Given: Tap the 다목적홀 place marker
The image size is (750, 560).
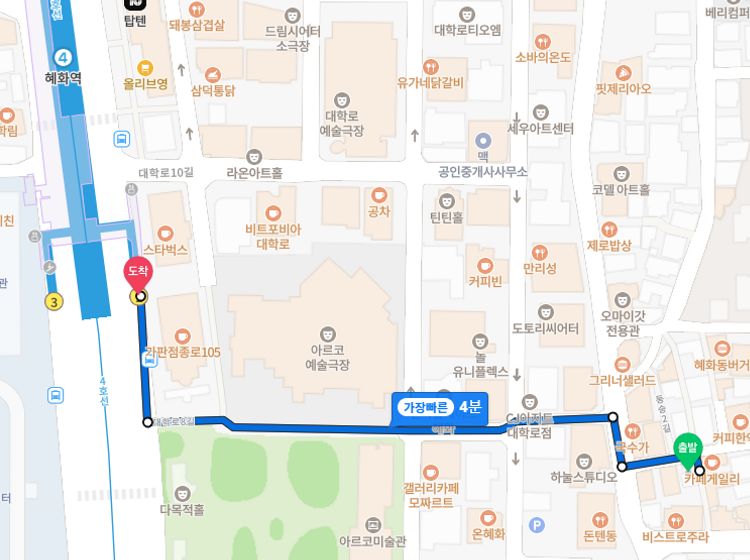Looking at the screenshot, I should tap(182, 493).
